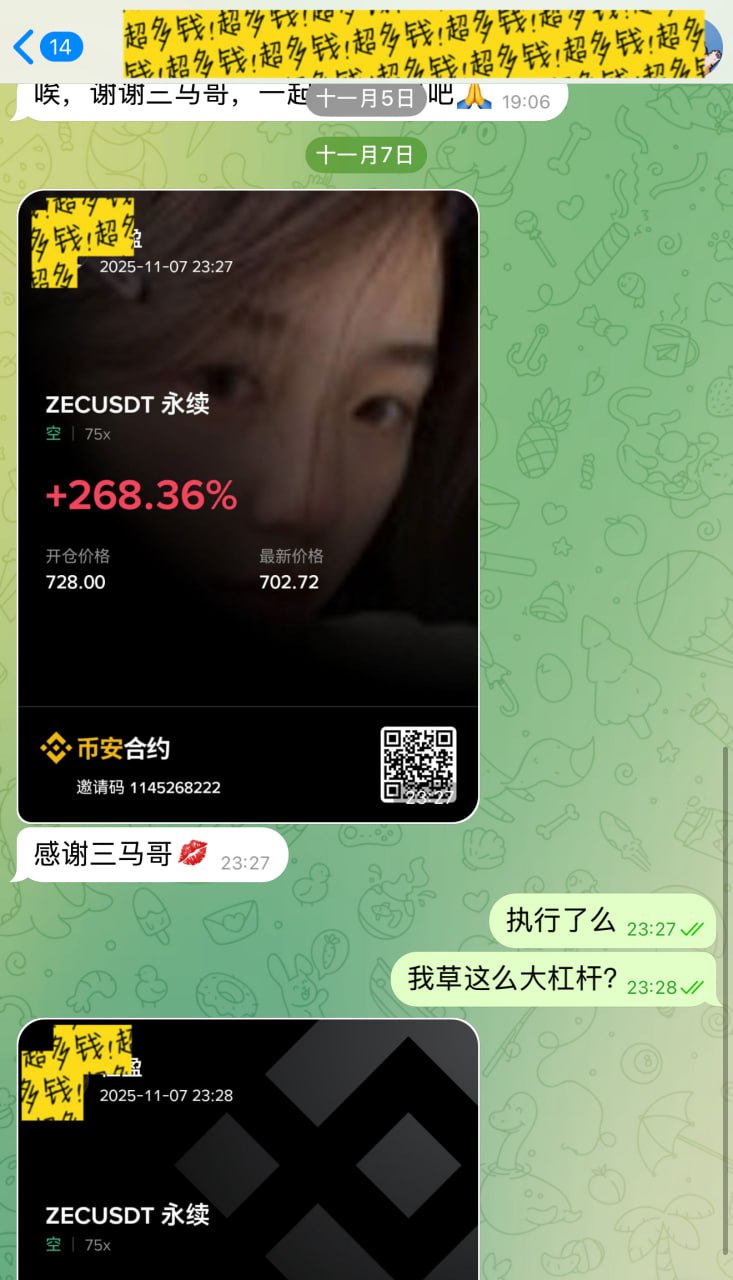733x1280 pixels.
Task: Open the chat header info
Action: tap(412, 45)
